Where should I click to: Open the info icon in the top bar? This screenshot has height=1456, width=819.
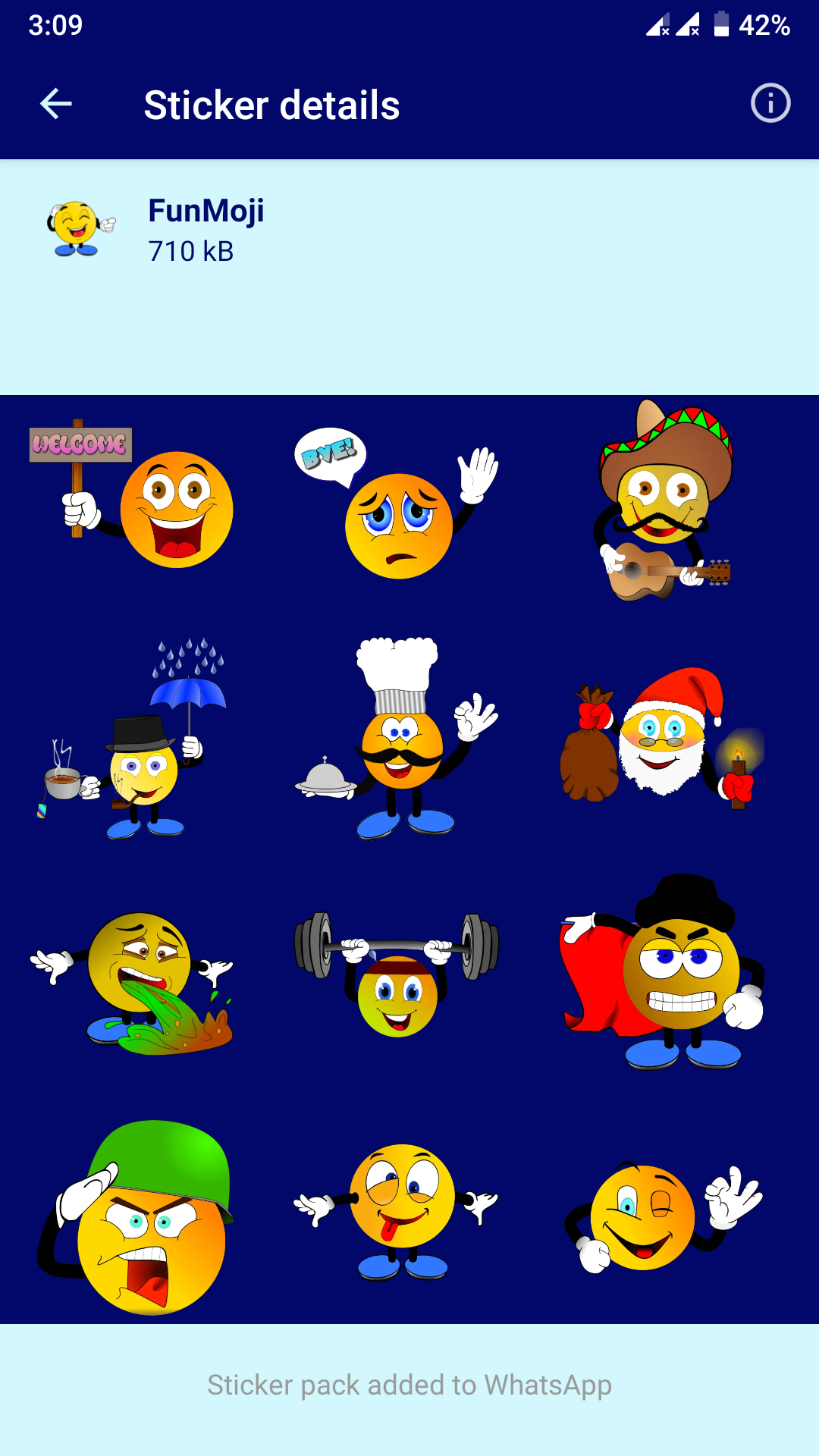click(770, 104)
